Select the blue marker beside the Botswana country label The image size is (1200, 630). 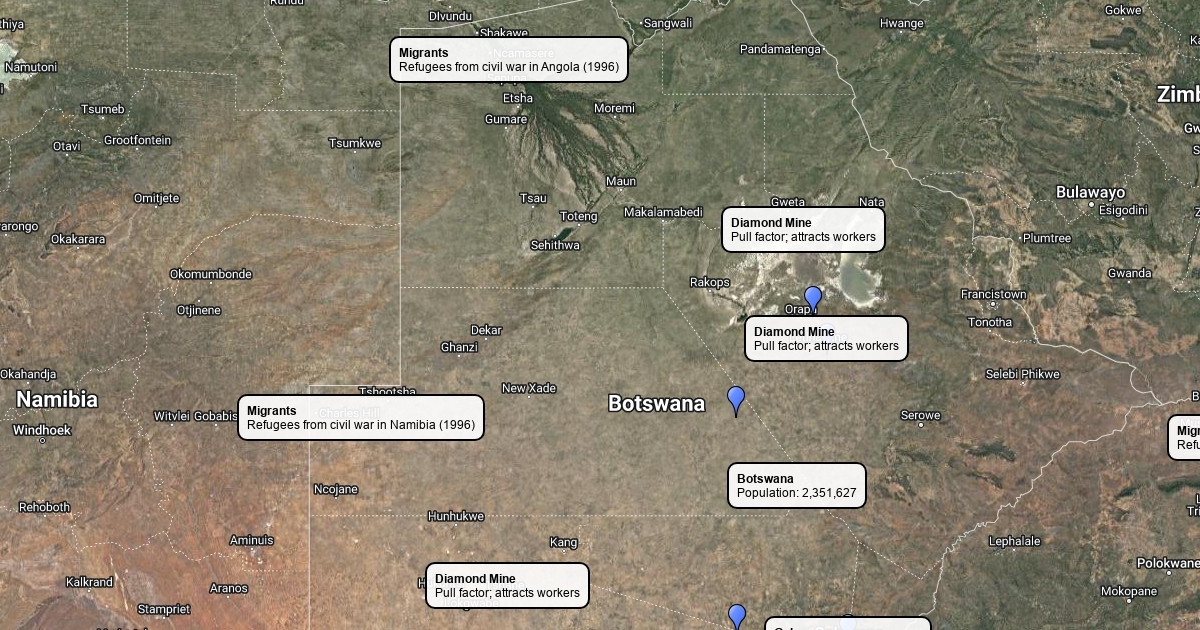[x=736, y=400]
